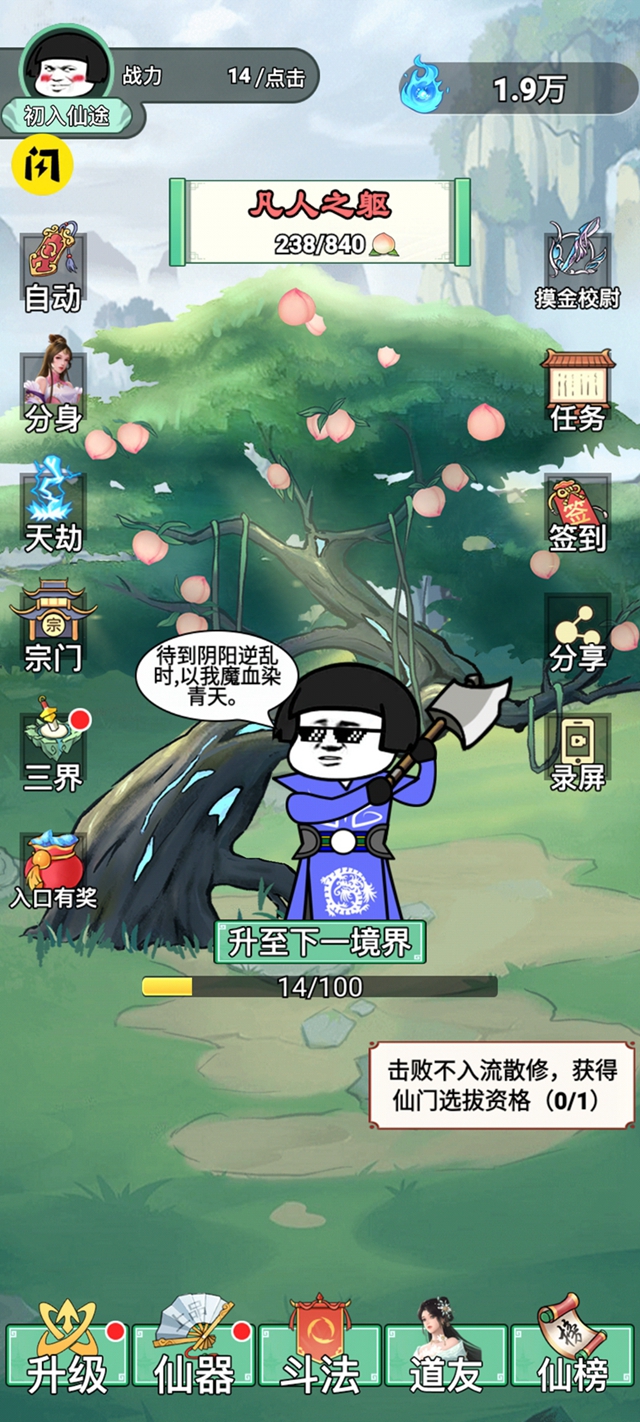Enter the 宗门 sect page
Screen dimensions: 640x1422
coord(53,630)
